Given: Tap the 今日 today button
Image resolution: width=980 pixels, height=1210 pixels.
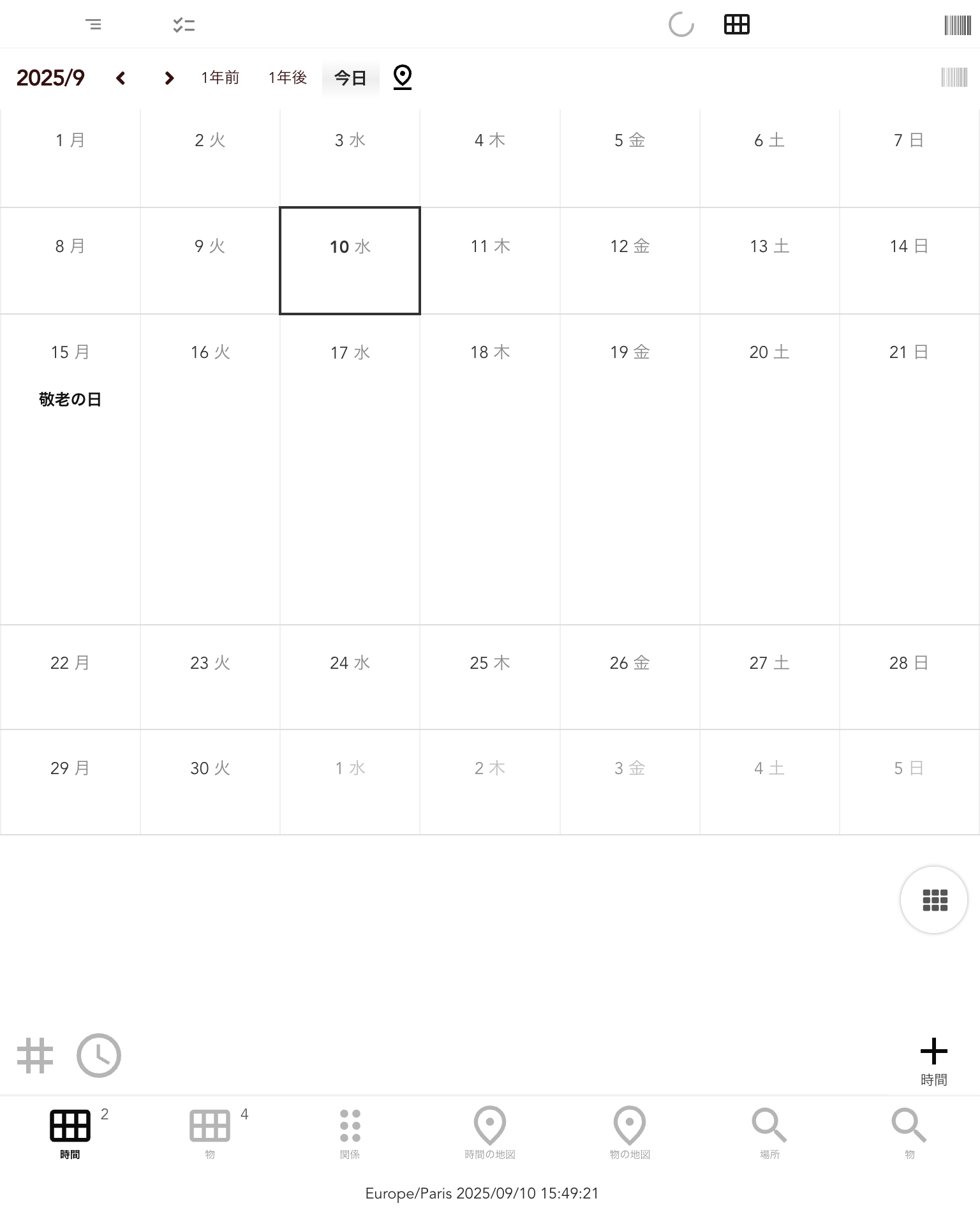Looking at the screenshot, I should click(x=350, y=78).
